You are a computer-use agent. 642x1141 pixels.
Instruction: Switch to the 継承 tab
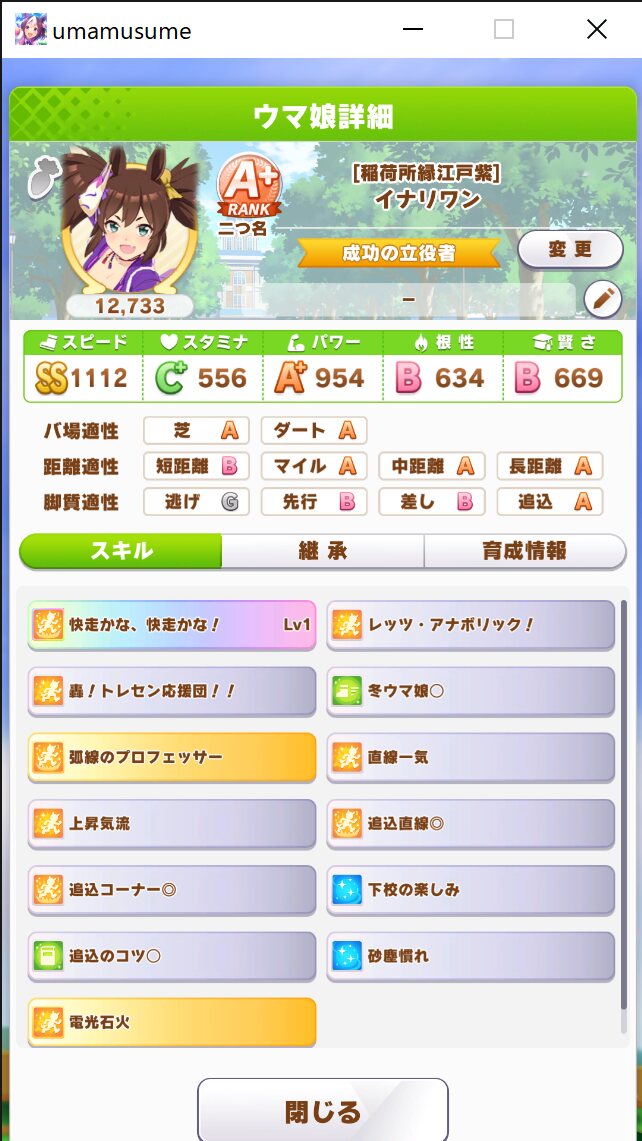322,551
